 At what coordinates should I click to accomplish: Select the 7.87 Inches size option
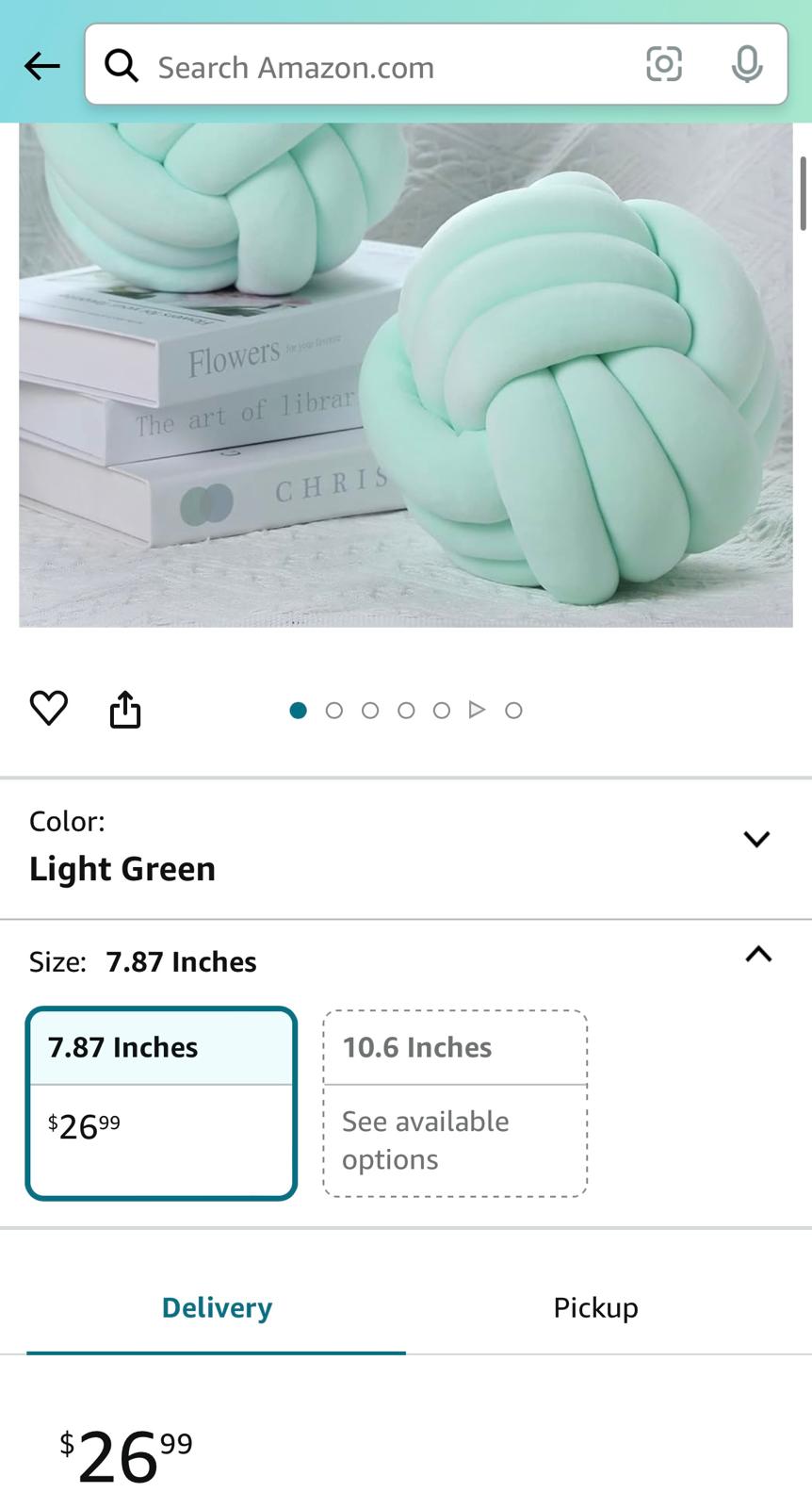coord(161,1103)
